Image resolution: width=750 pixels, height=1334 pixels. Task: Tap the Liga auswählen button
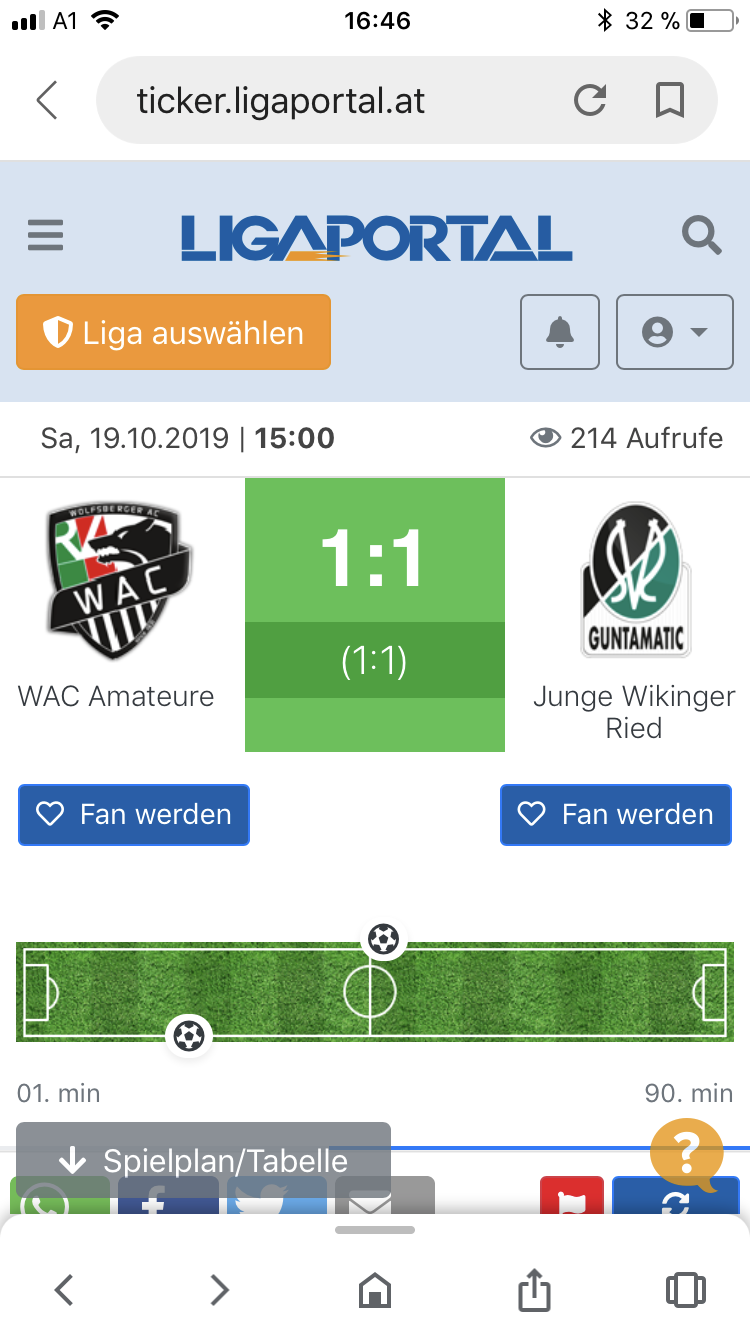pos(173,332)
